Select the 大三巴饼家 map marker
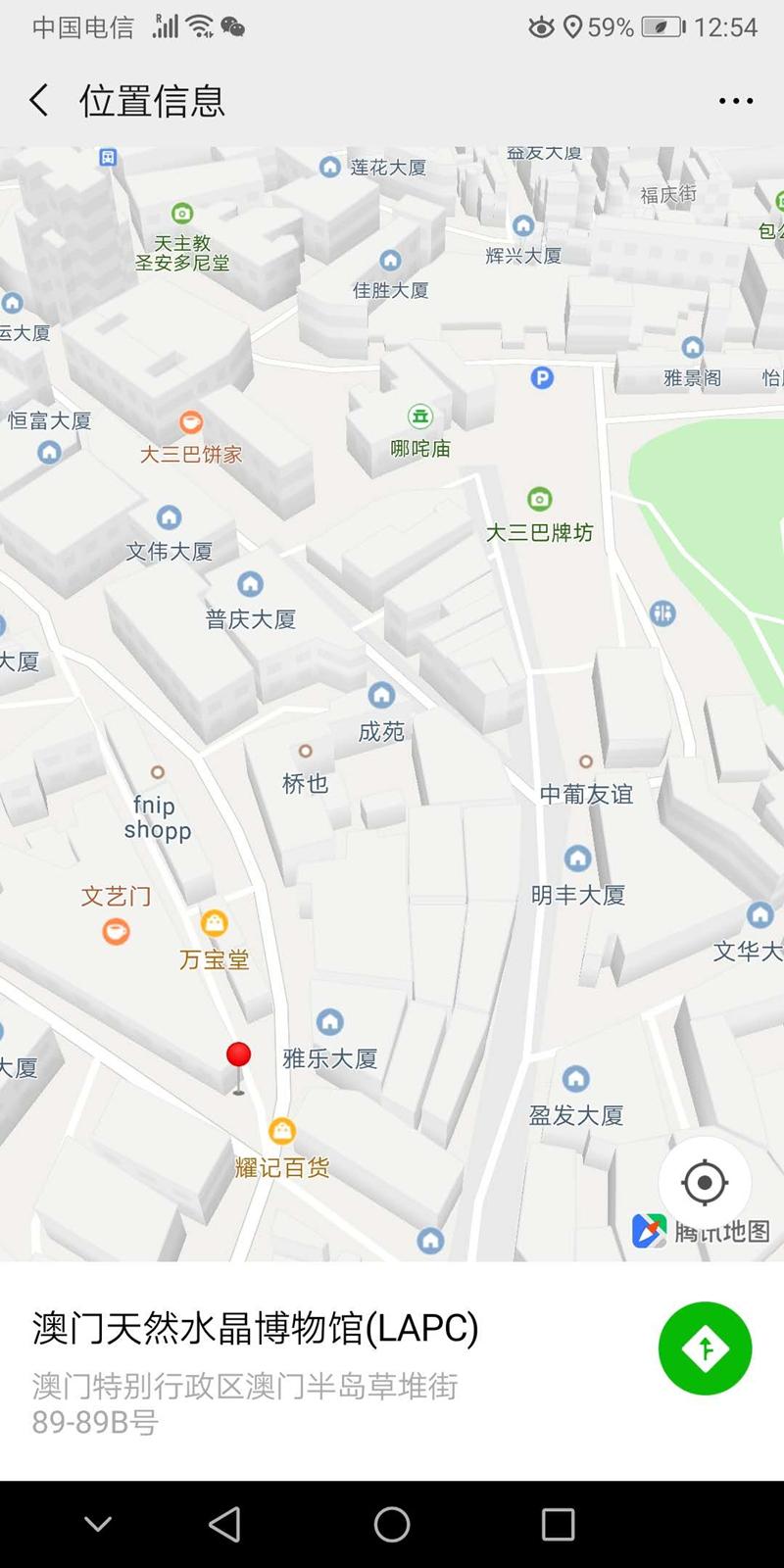 [191, 422]
